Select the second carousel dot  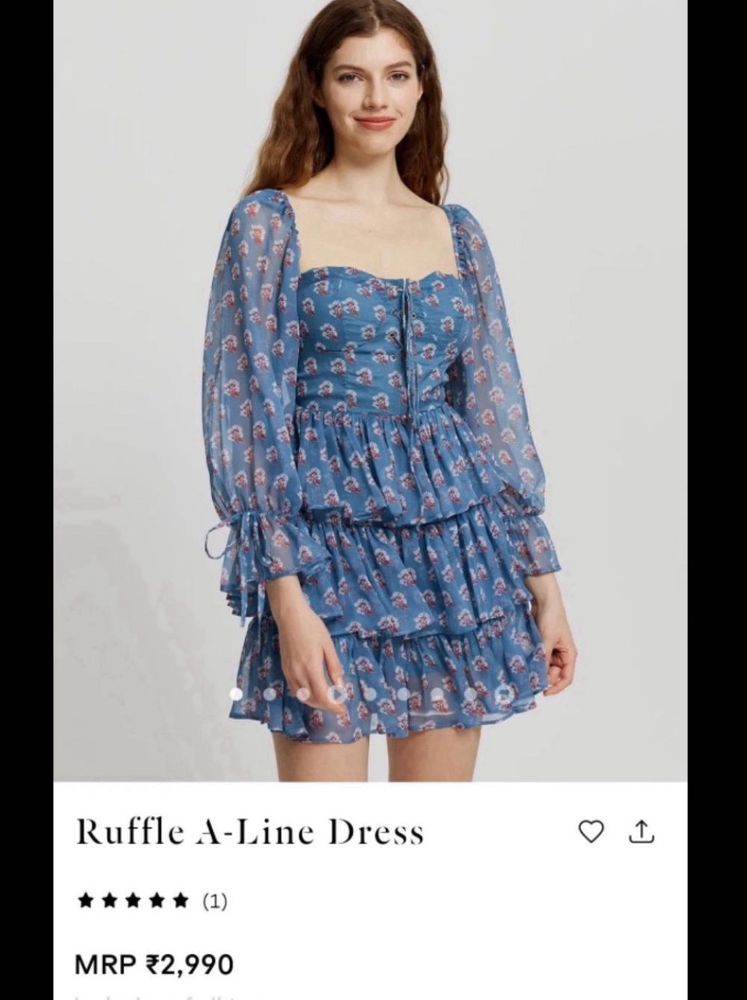(267, 692)
